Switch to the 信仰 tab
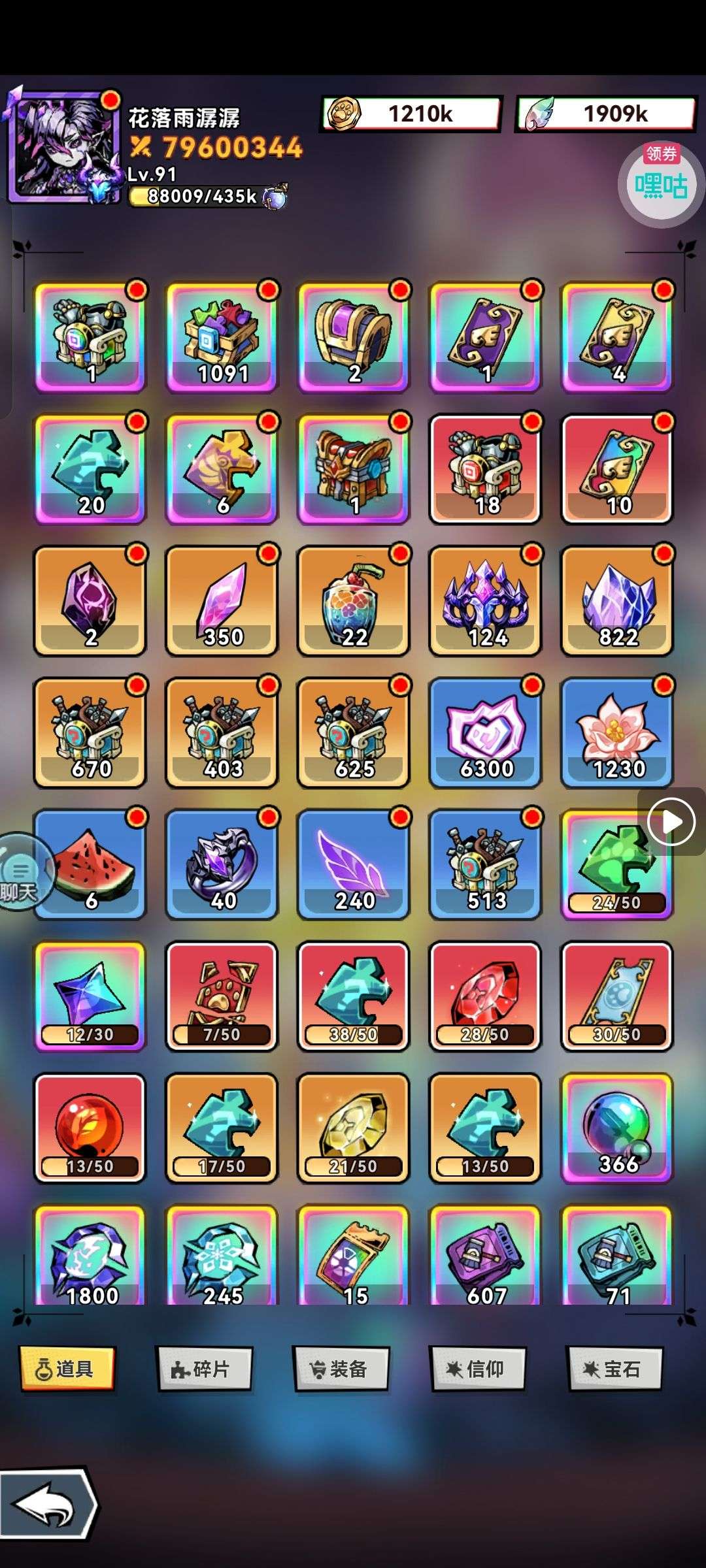The image size is (706, 1568). (477, 1369)
